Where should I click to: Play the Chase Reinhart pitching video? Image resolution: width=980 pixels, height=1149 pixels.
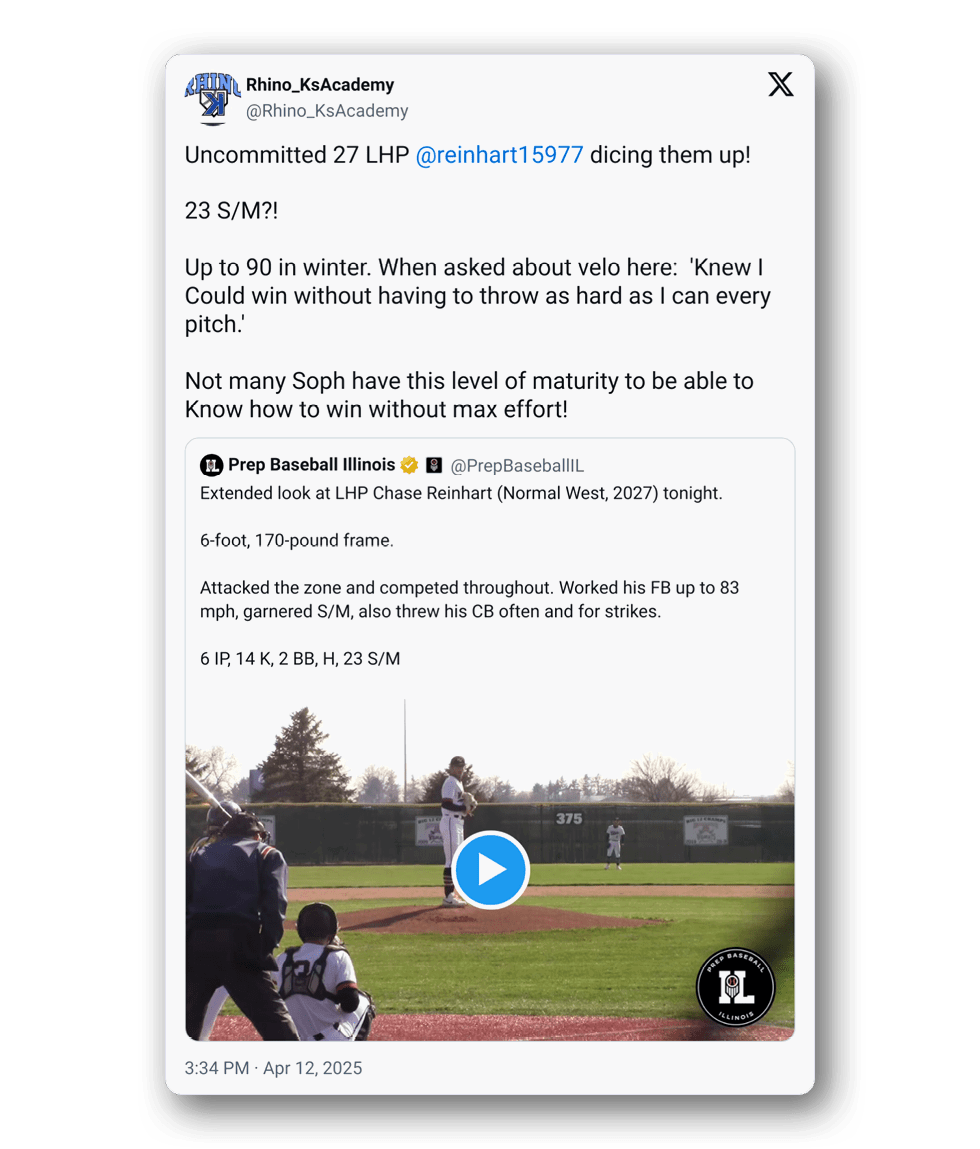point(490,870)
